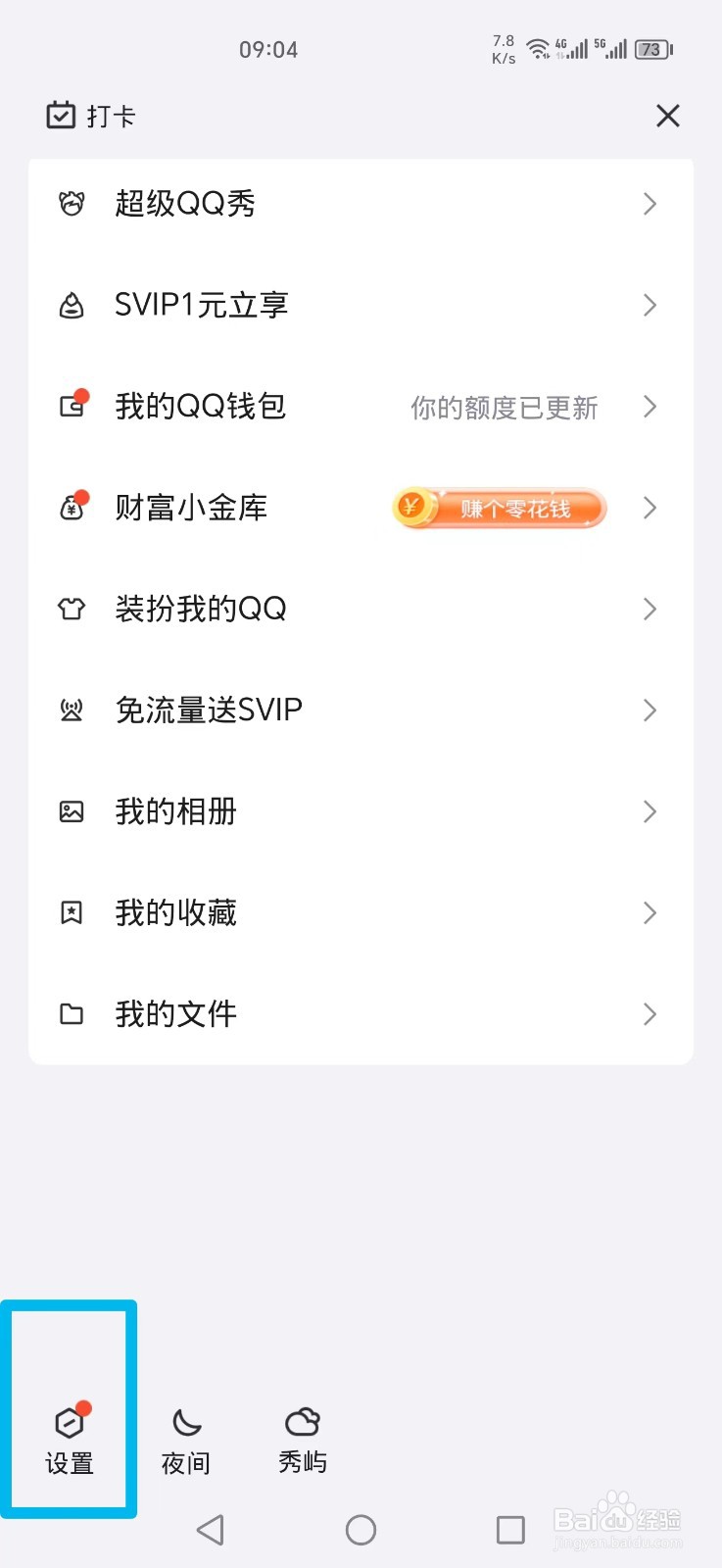Tap the 财富小金库 coin icon
722x1568 pixels.
pyautogui.click(x=71, y=508)
